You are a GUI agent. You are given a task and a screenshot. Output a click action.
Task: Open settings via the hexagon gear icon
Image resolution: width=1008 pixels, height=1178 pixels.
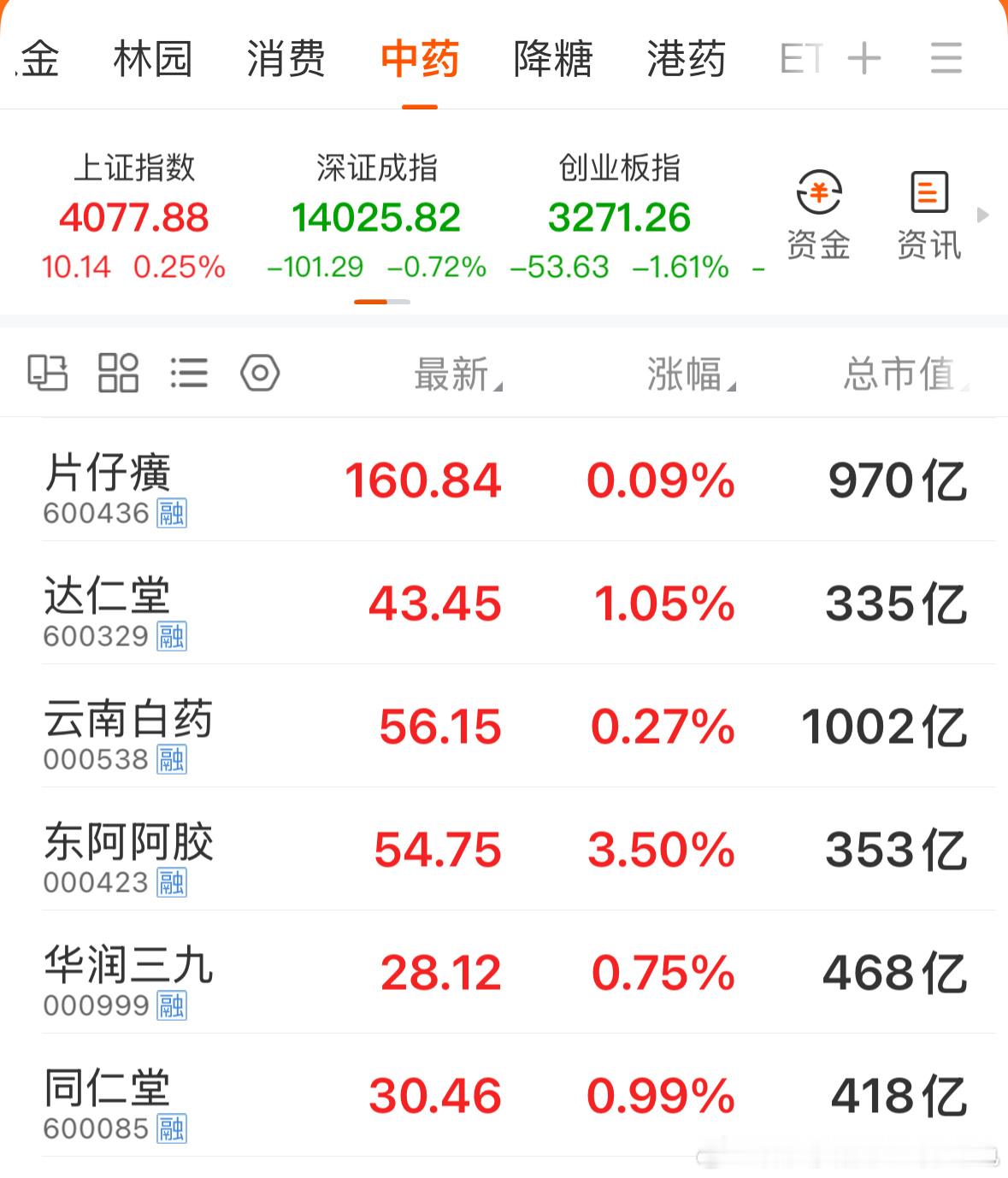[x=259, y=374]
